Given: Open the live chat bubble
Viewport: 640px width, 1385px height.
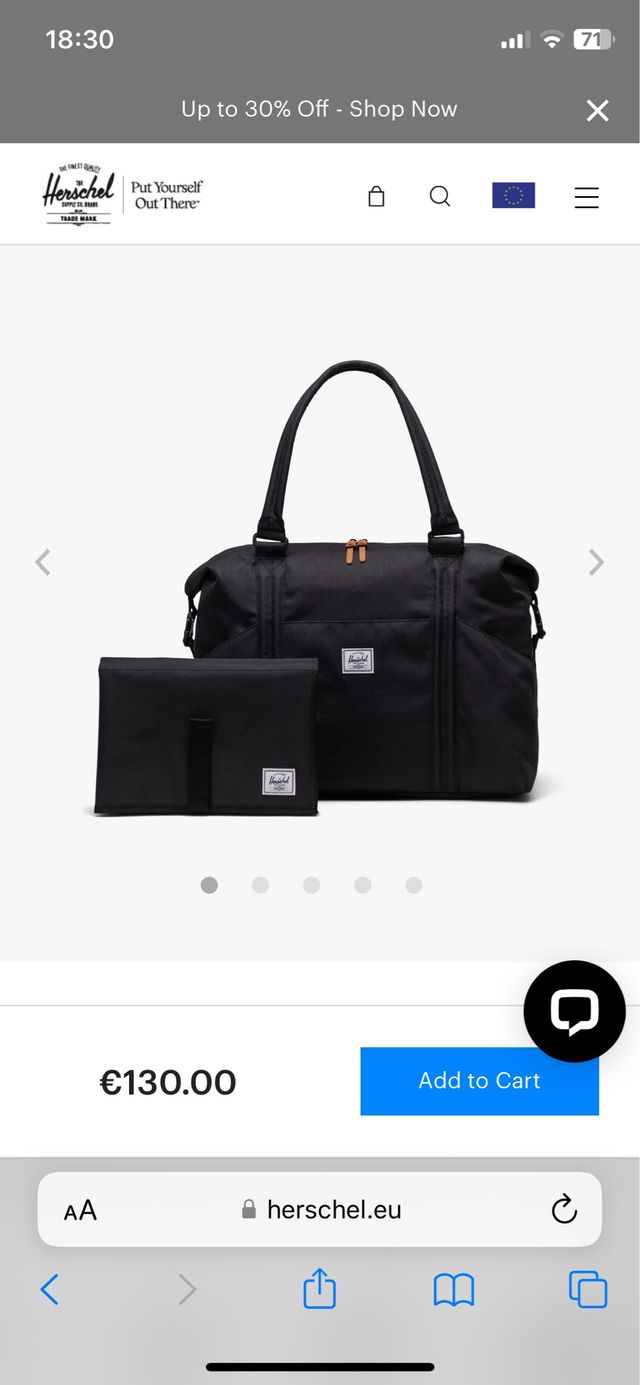Looking at the screenshot, I should coord(574,1011).
